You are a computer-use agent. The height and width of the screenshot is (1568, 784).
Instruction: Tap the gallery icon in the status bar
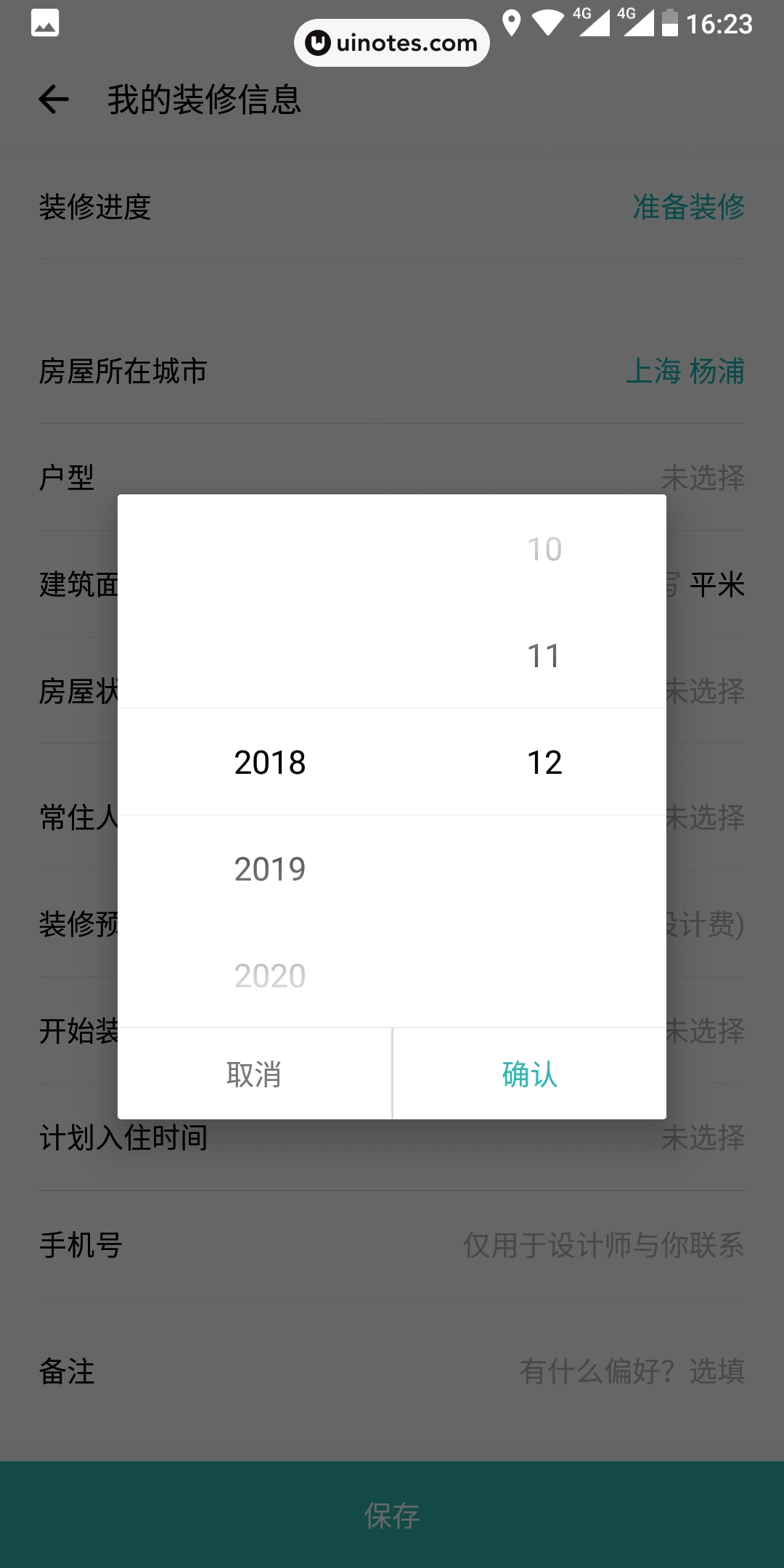click(x=46, y=24)
